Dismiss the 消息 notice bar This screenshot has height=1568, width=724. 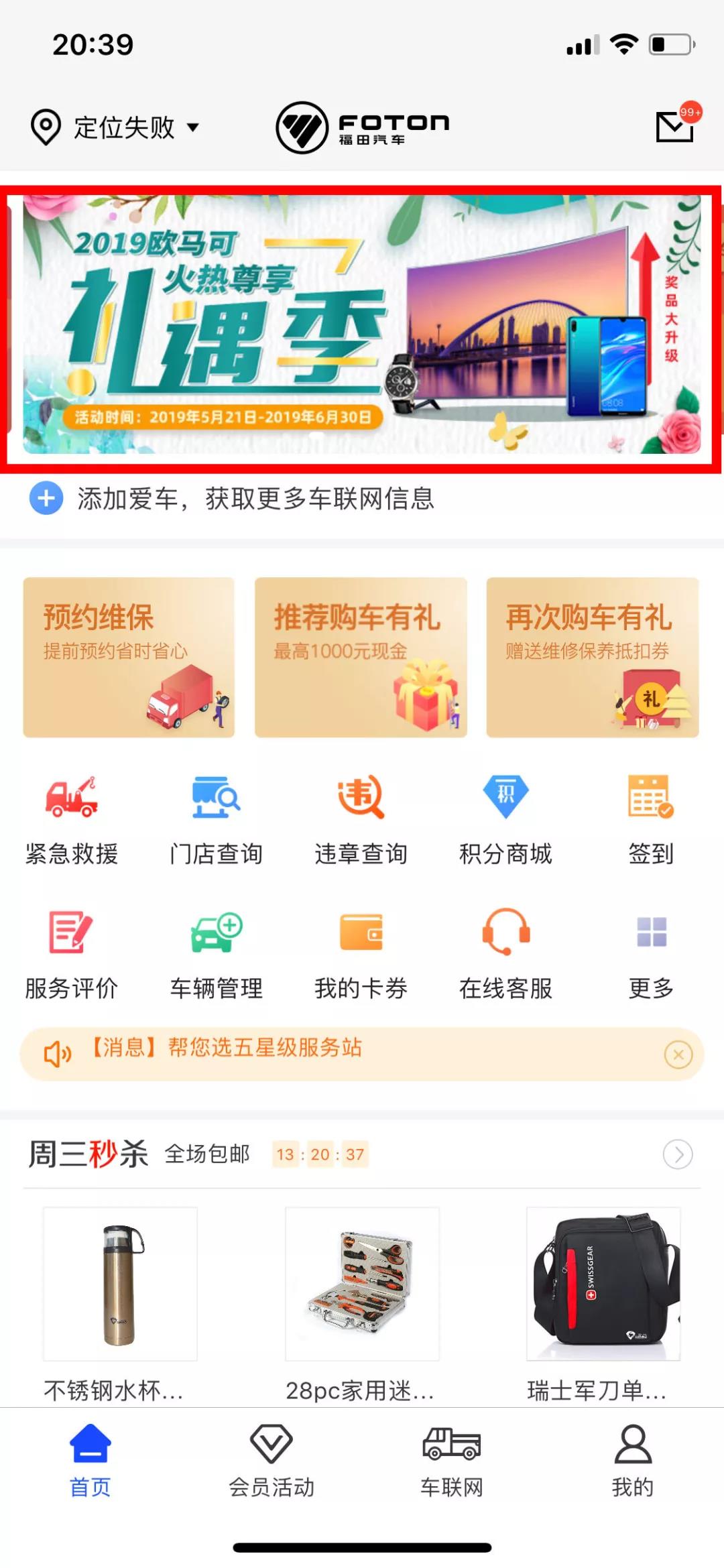coord(678,1054)
